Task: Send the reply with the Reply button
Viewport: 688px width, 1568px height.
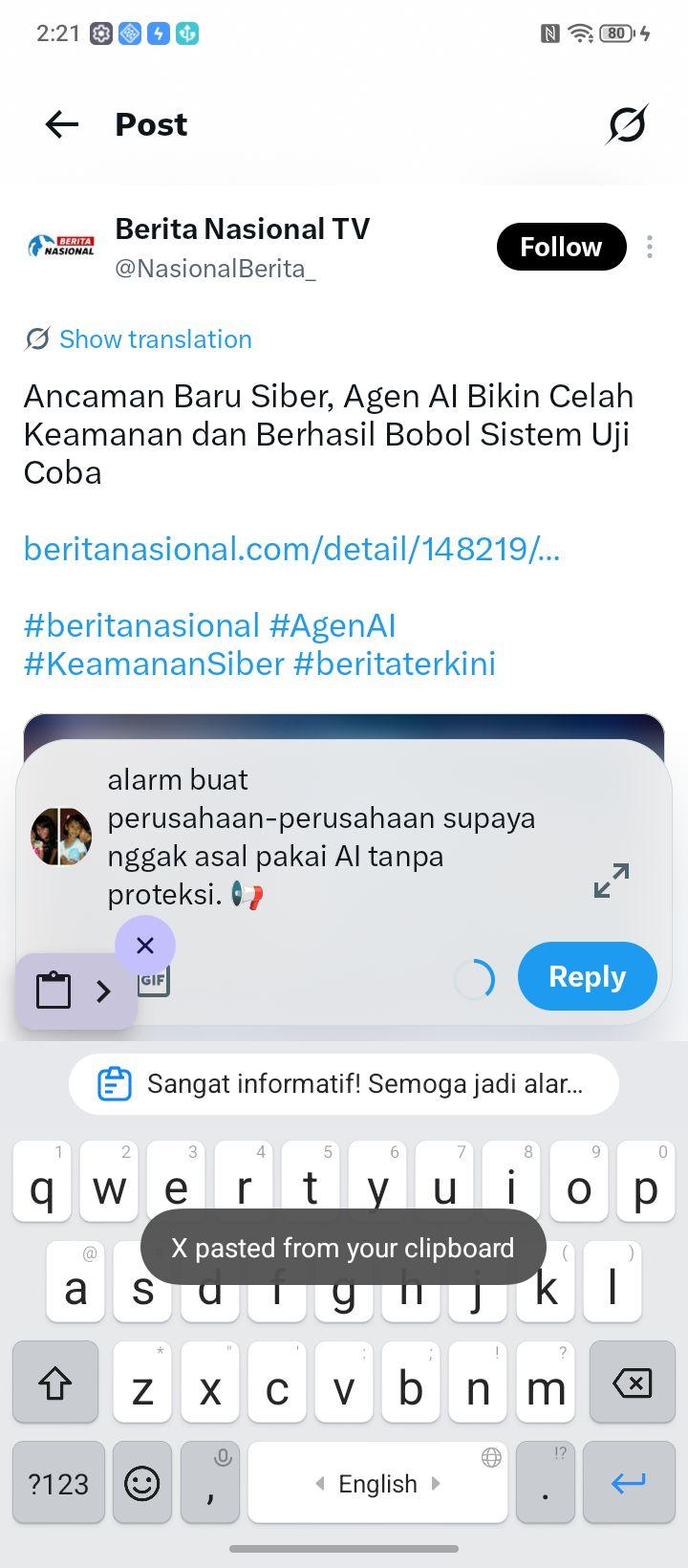Action: click(588, 976)
